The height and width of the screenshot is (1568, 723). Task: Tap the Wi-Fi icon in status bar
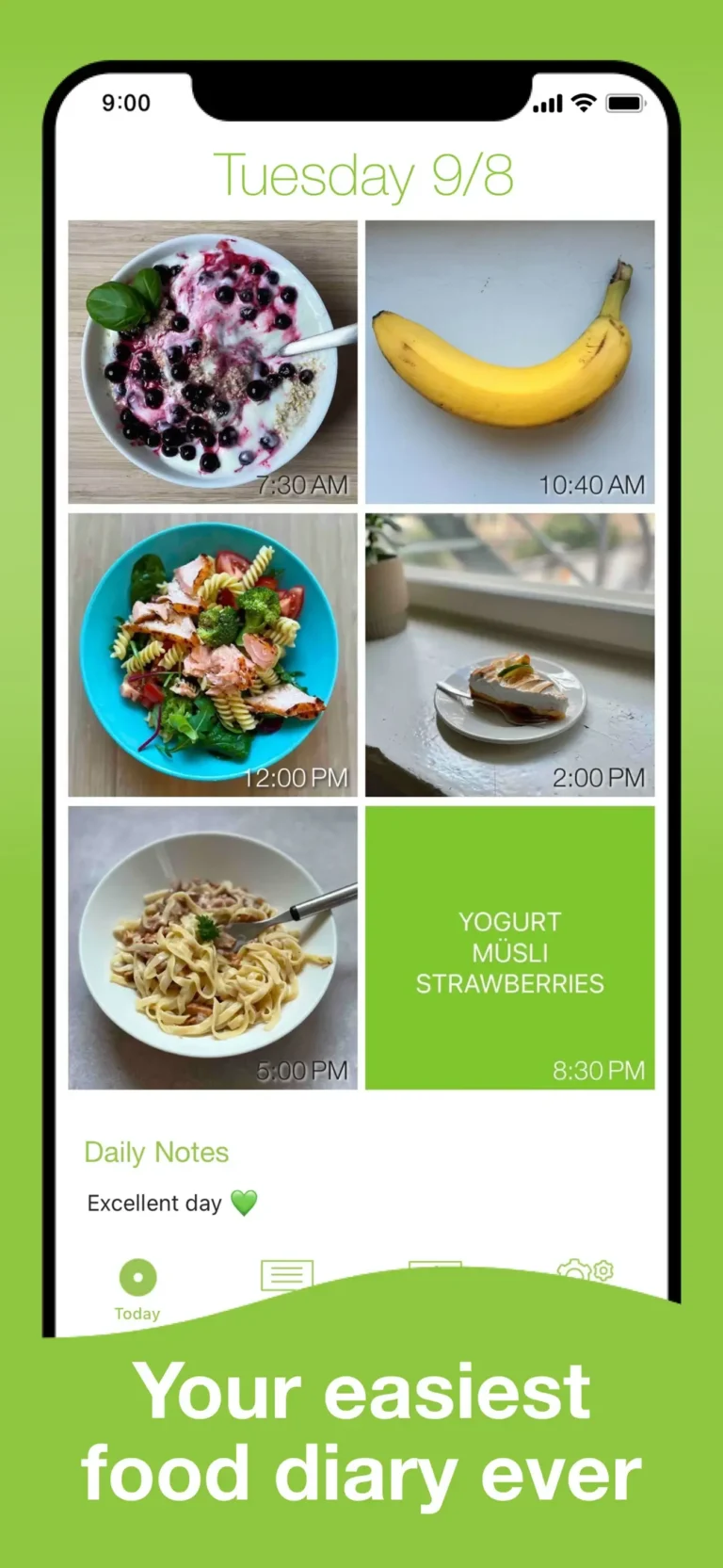click(583, 103)
